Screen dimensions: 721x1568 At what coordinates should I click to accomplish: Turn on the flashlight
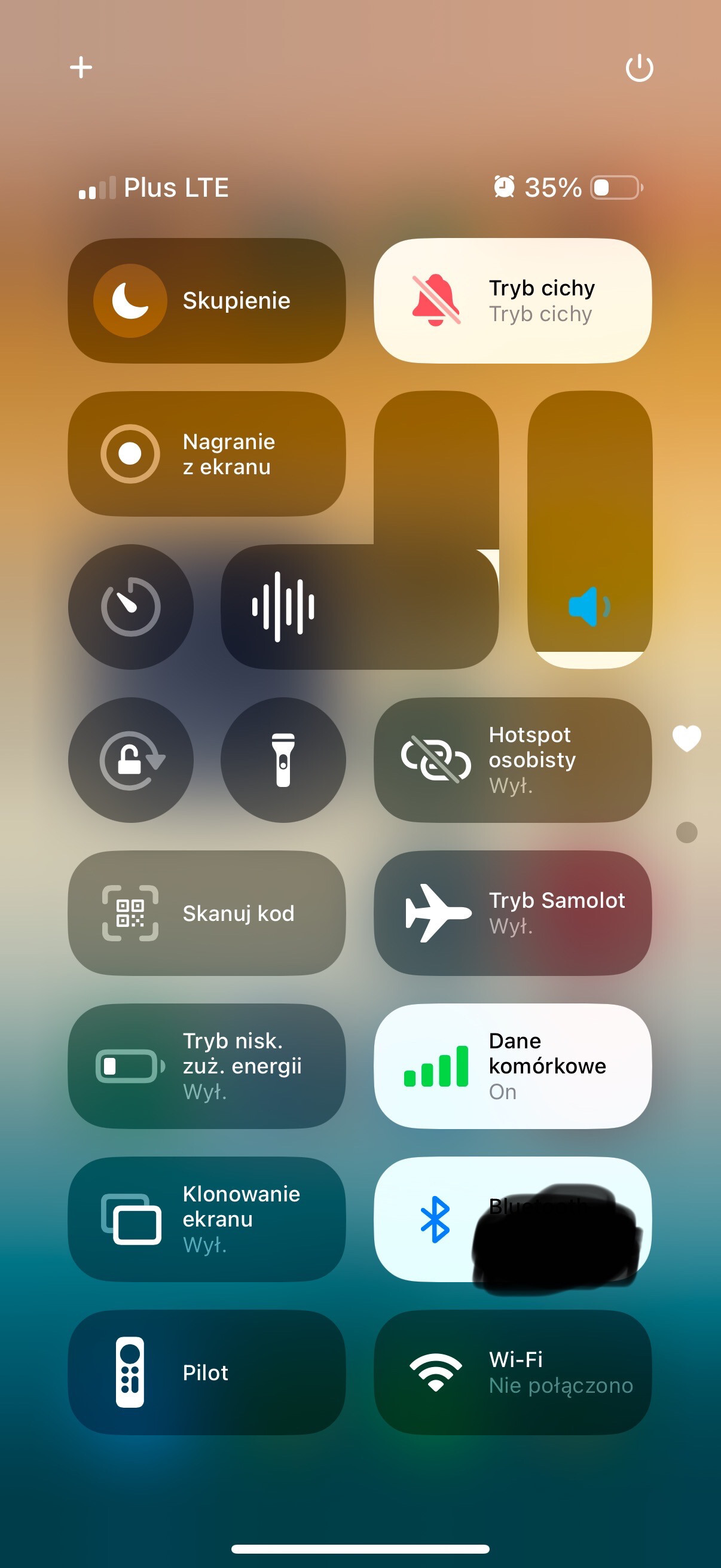tap(283, 760)
